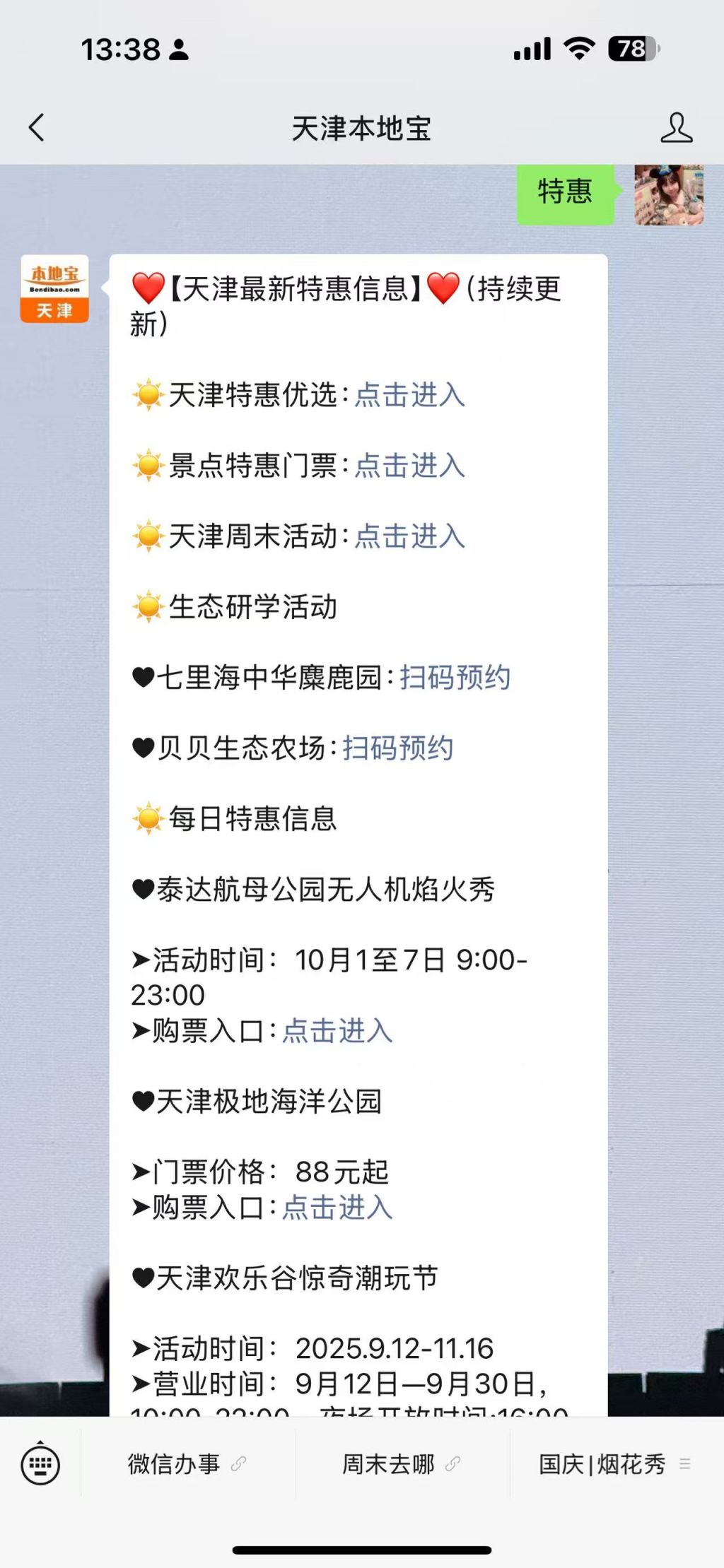Open the 点击进入 link for 天津特惠优选
The image size is (724, 1568).
pos(409,395)
